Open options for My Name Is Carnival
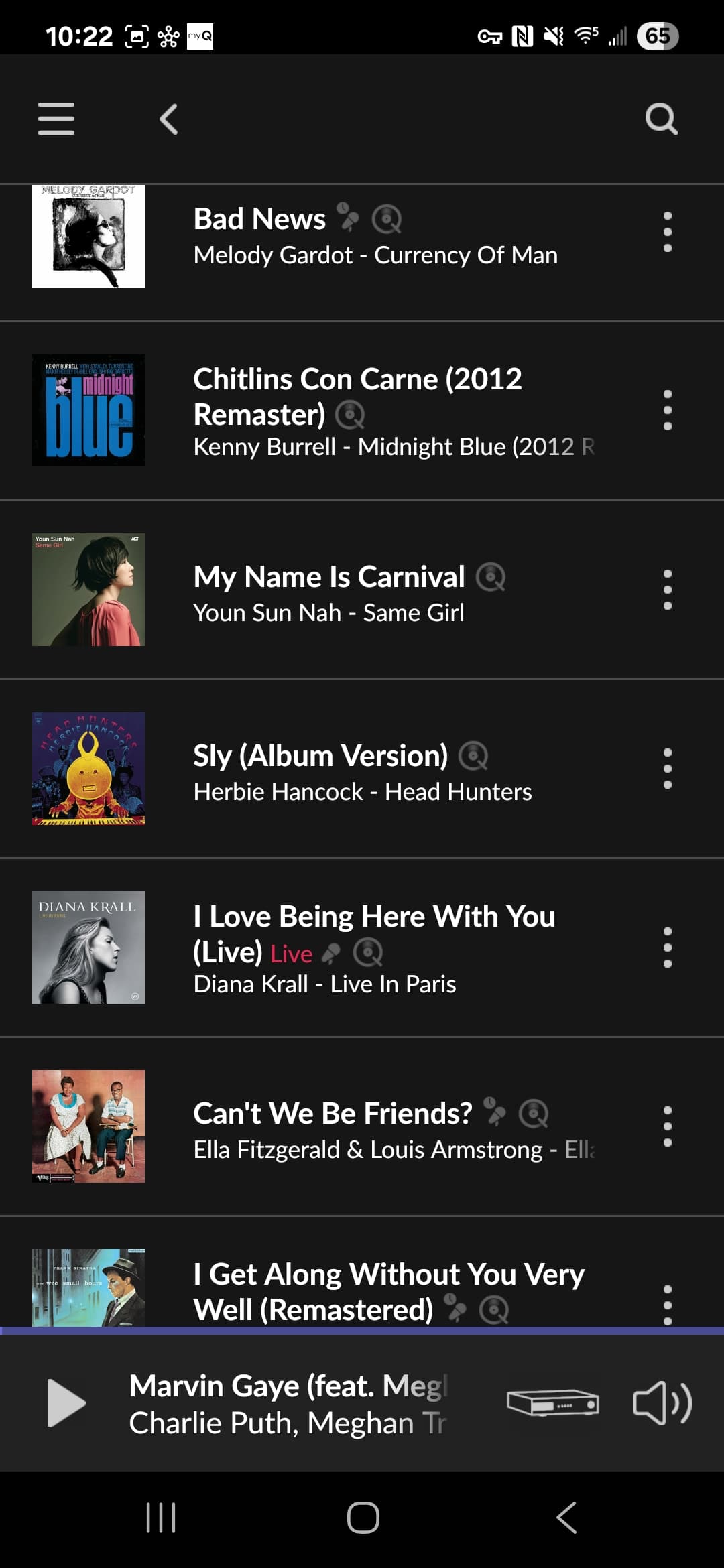Viewport: 724px width, 1568px height. (x=667, y=590)
